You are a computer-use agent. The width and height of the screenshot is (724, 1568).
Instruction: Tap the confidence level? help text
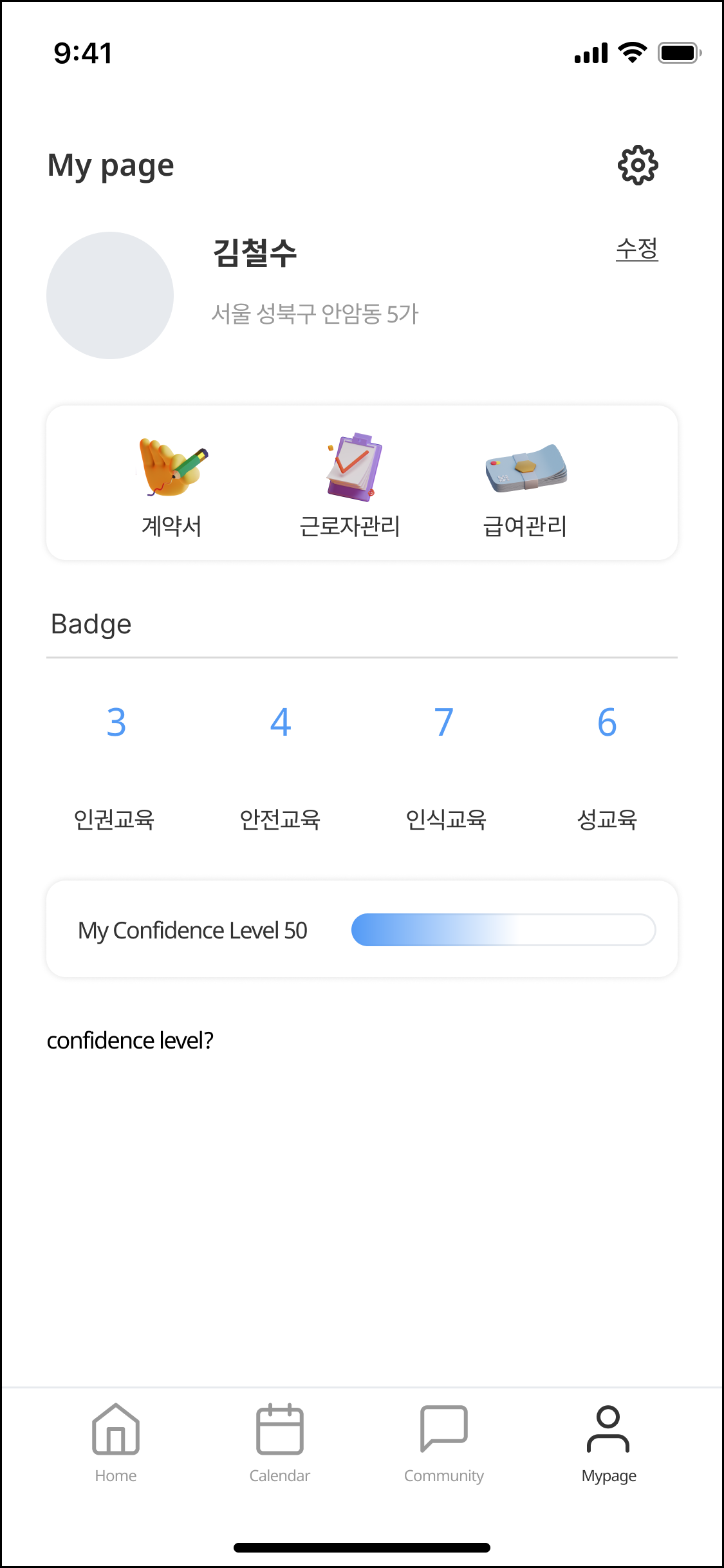[x=130, y=1040]
